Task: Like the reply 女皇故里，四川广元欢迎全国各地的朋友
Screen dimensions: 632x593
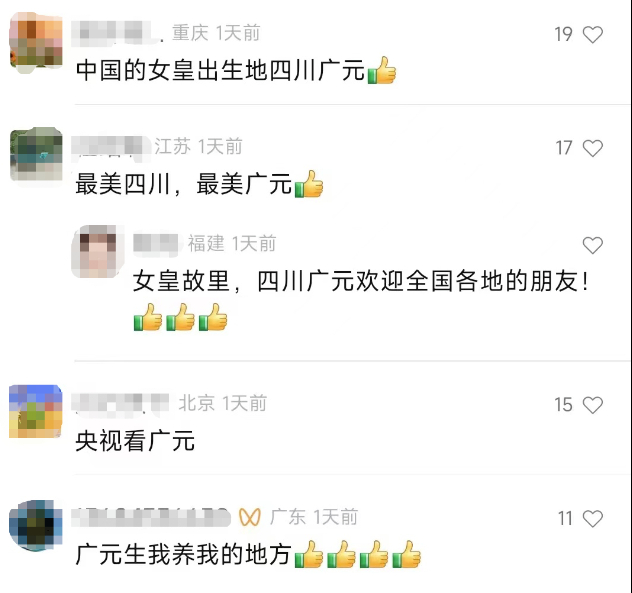Action: click(x=592, y=245)
